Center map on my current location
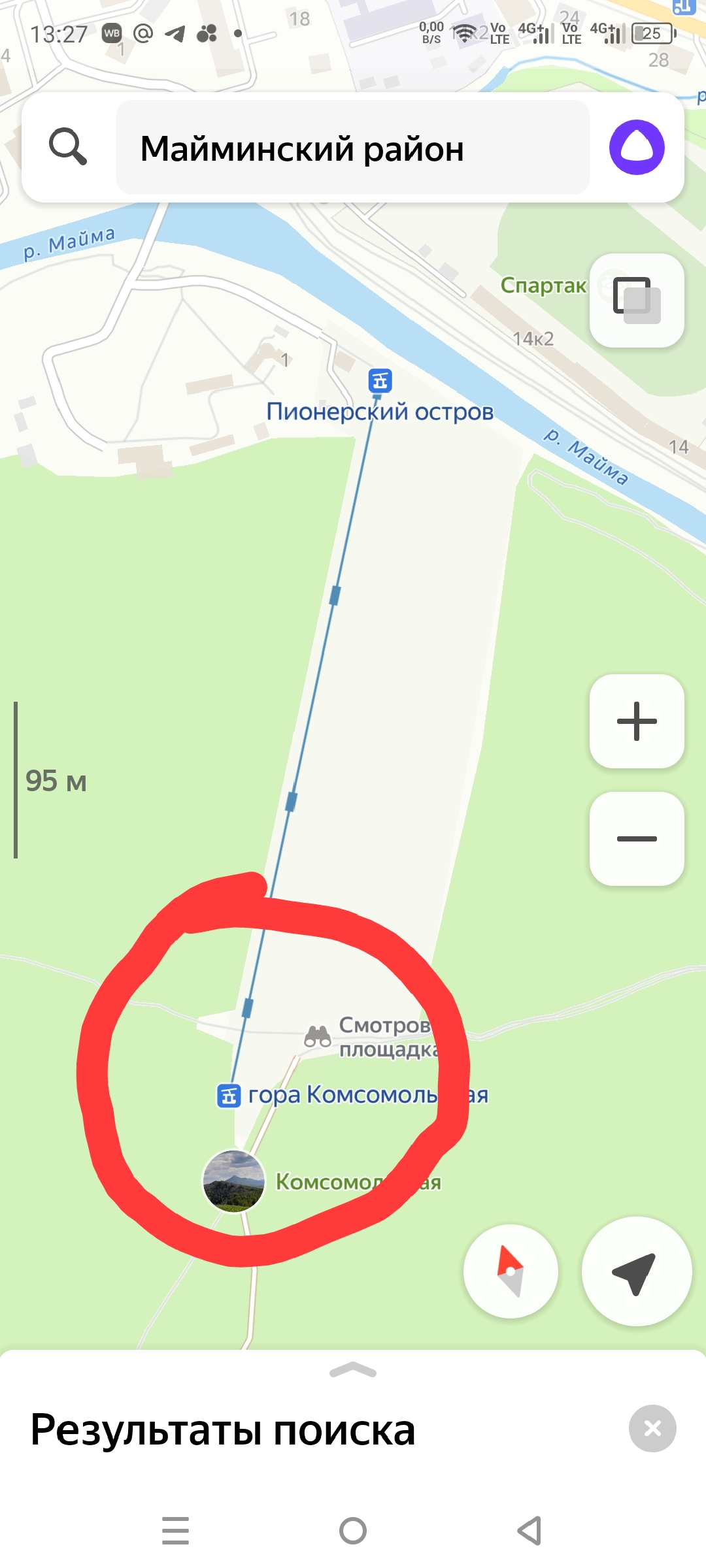Image resolution: width=706 pixels, height=1568 pixels. (636, 1271)
